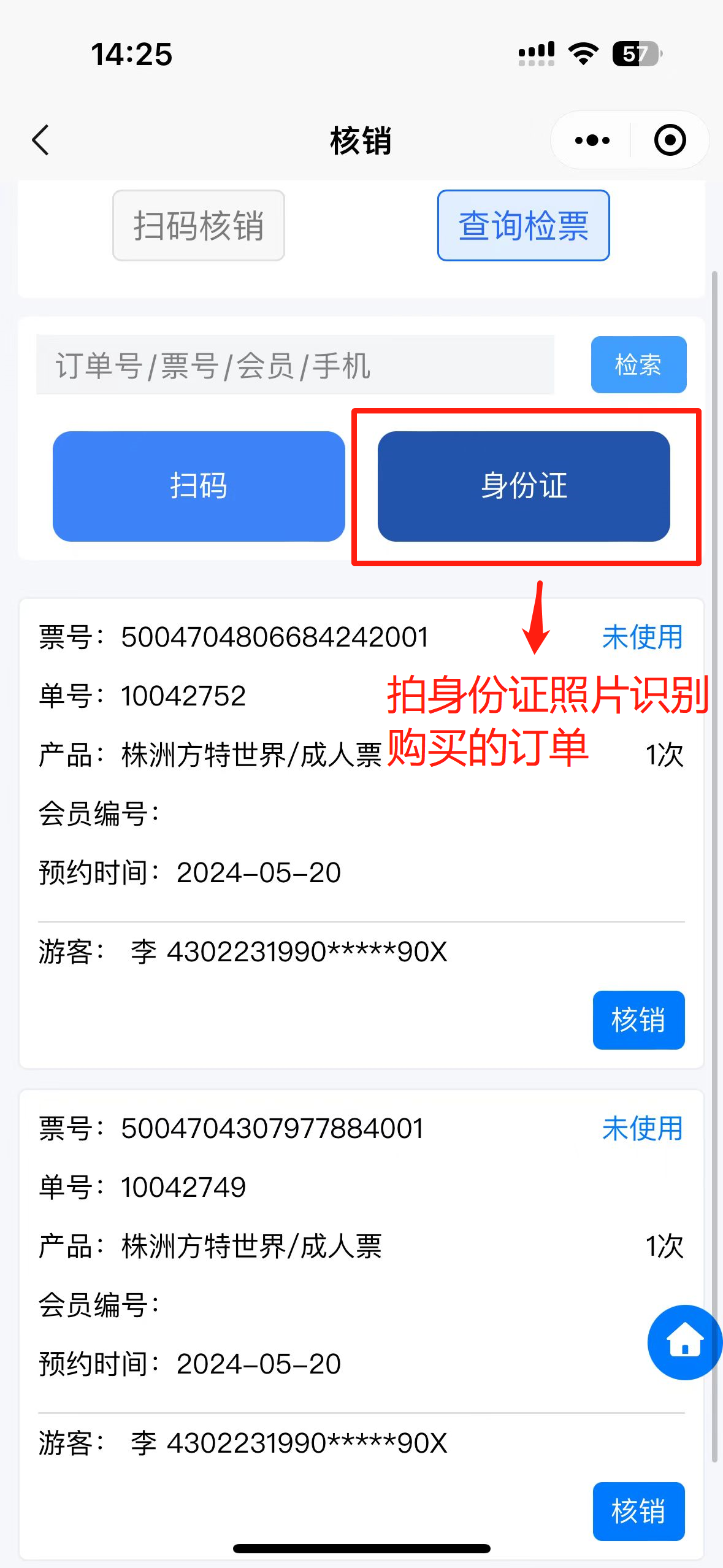Close the mini program via target icon
Screen dimensions: 723x1568
tap(670, 140)
